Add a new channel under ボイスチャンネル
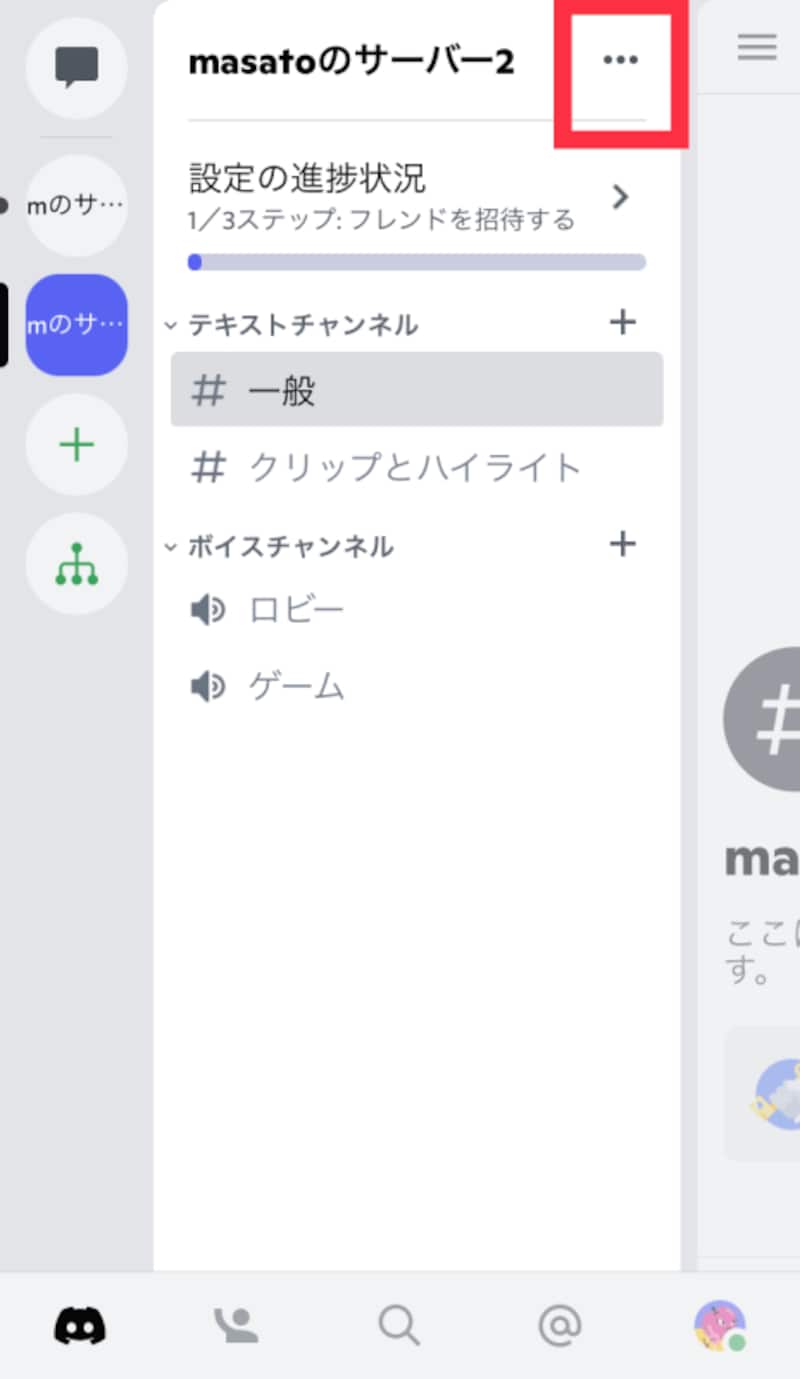Screen dimensions: 800x1379 point(622,544)
